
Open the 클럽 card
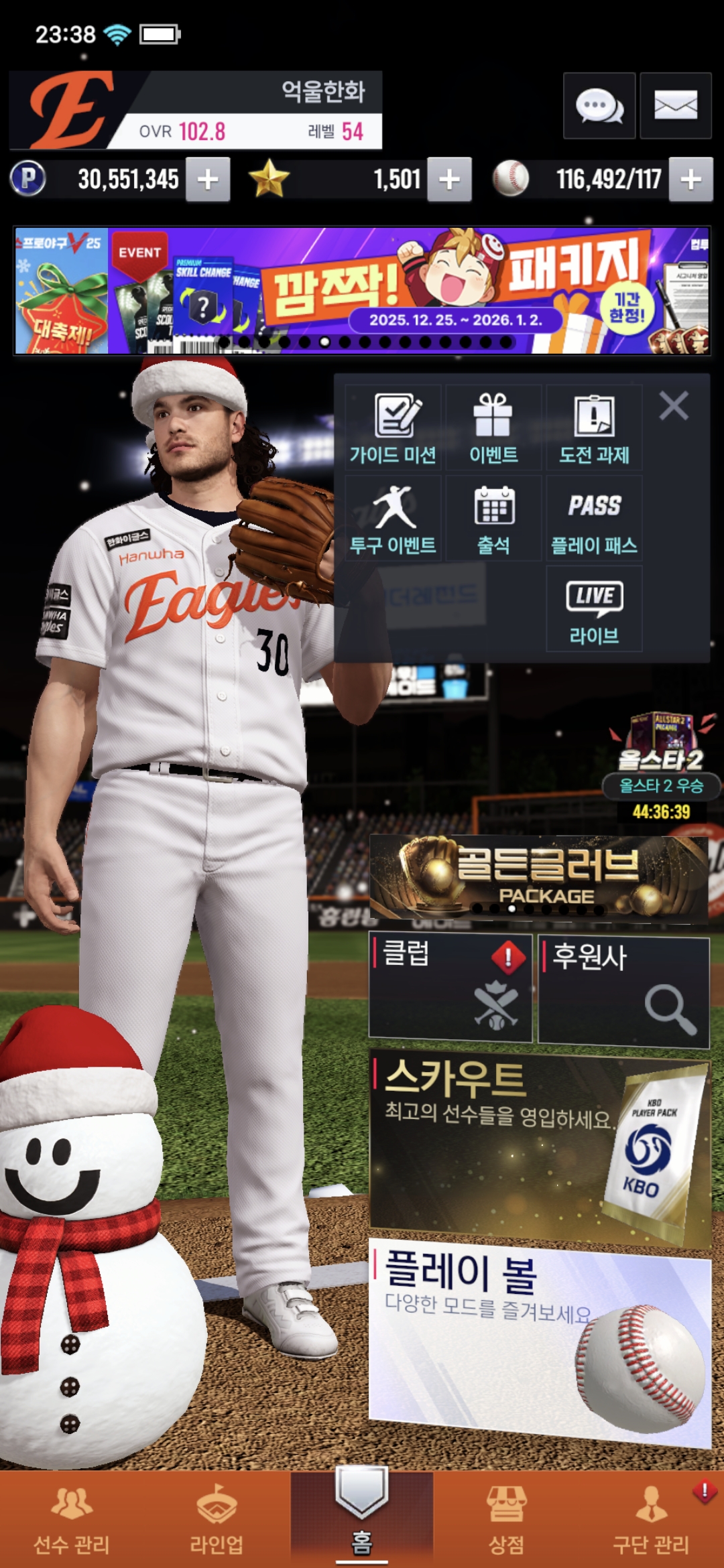click(450, 988)
